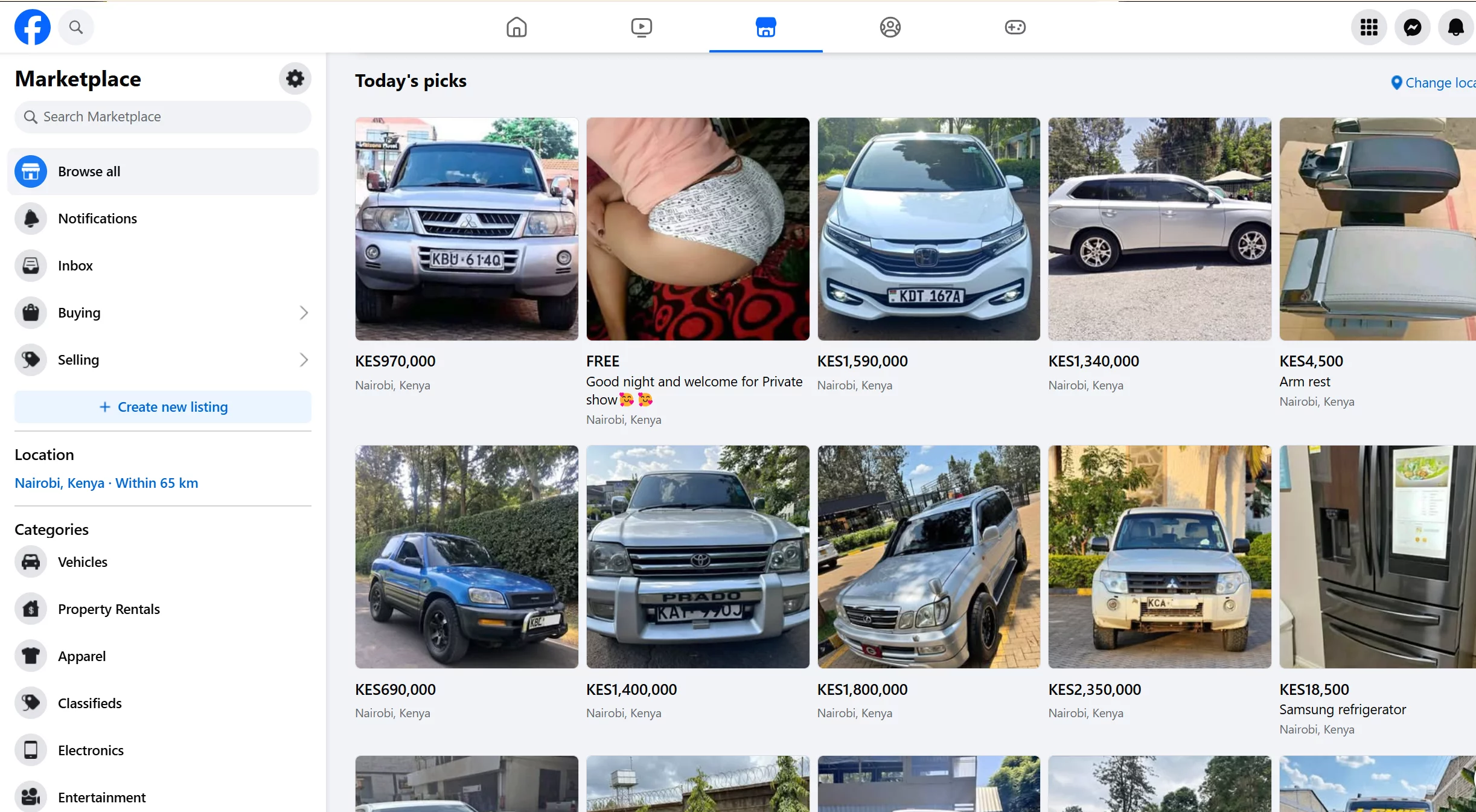The image size is (1476, 812).
Task: Open the Facebook search icon
Action: coord(76,27)
